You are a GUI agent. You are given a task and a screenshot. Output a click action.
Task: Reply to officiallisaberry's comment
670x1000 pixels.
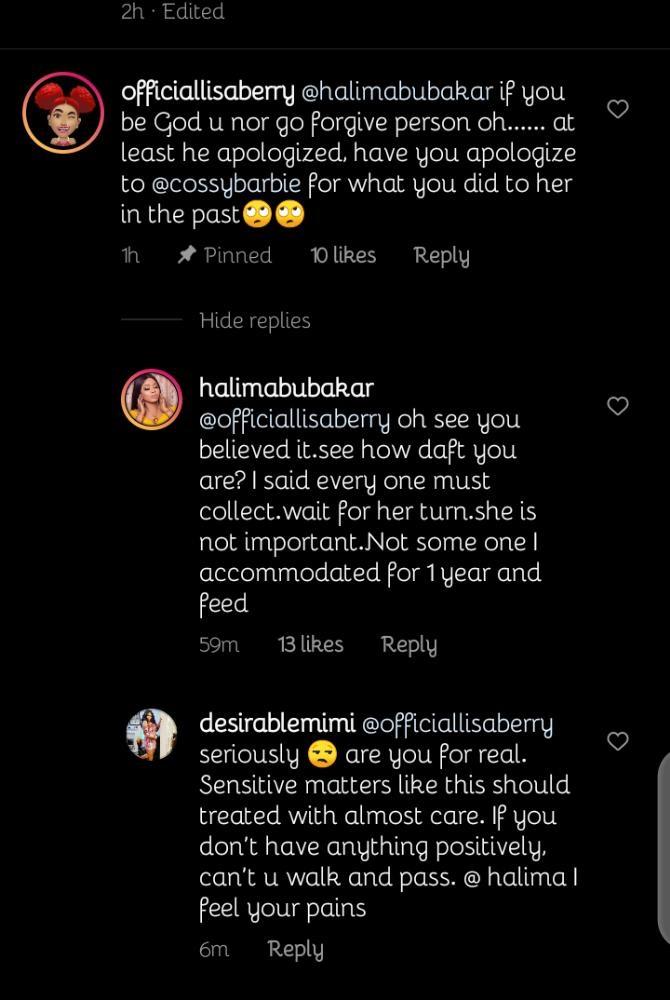coord(441,255)
